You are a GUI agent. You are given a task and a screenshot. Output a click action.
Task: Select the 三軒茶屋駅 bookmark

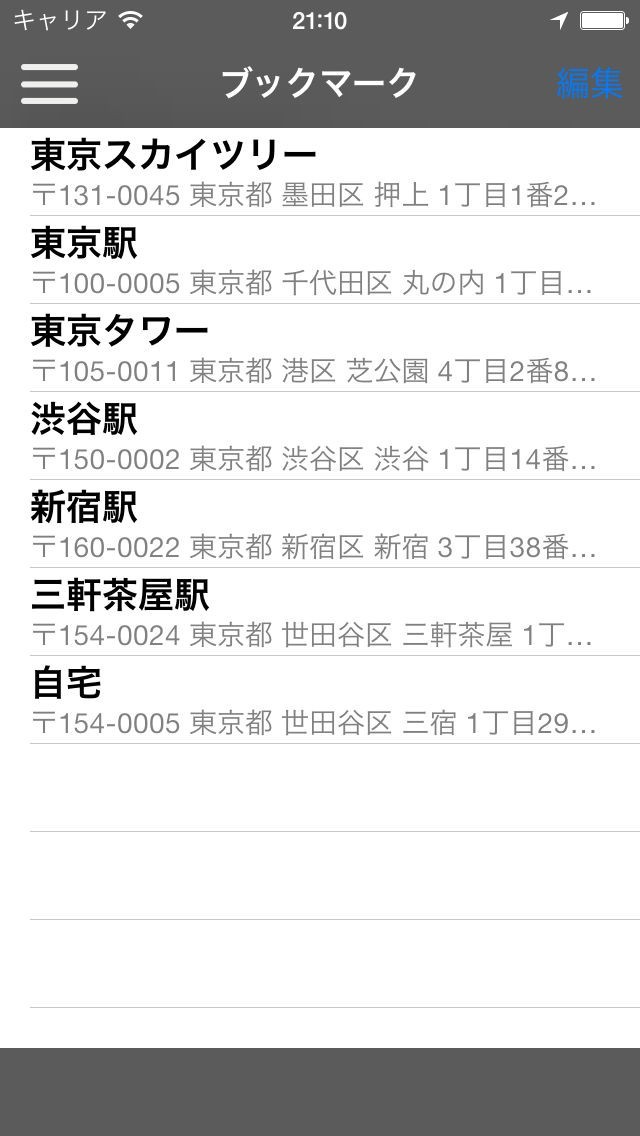[x=320, y=612]
